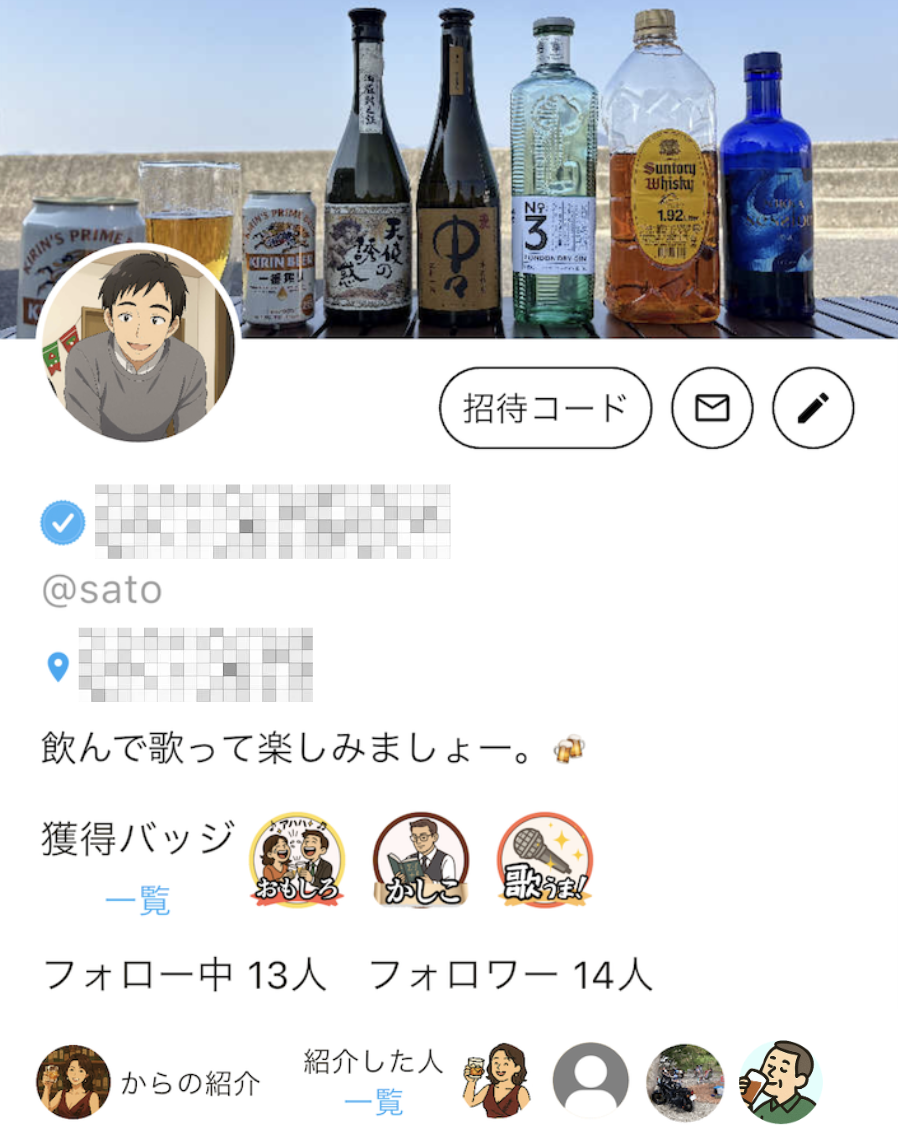Open the かしこ badge

[x=420, y=858]
